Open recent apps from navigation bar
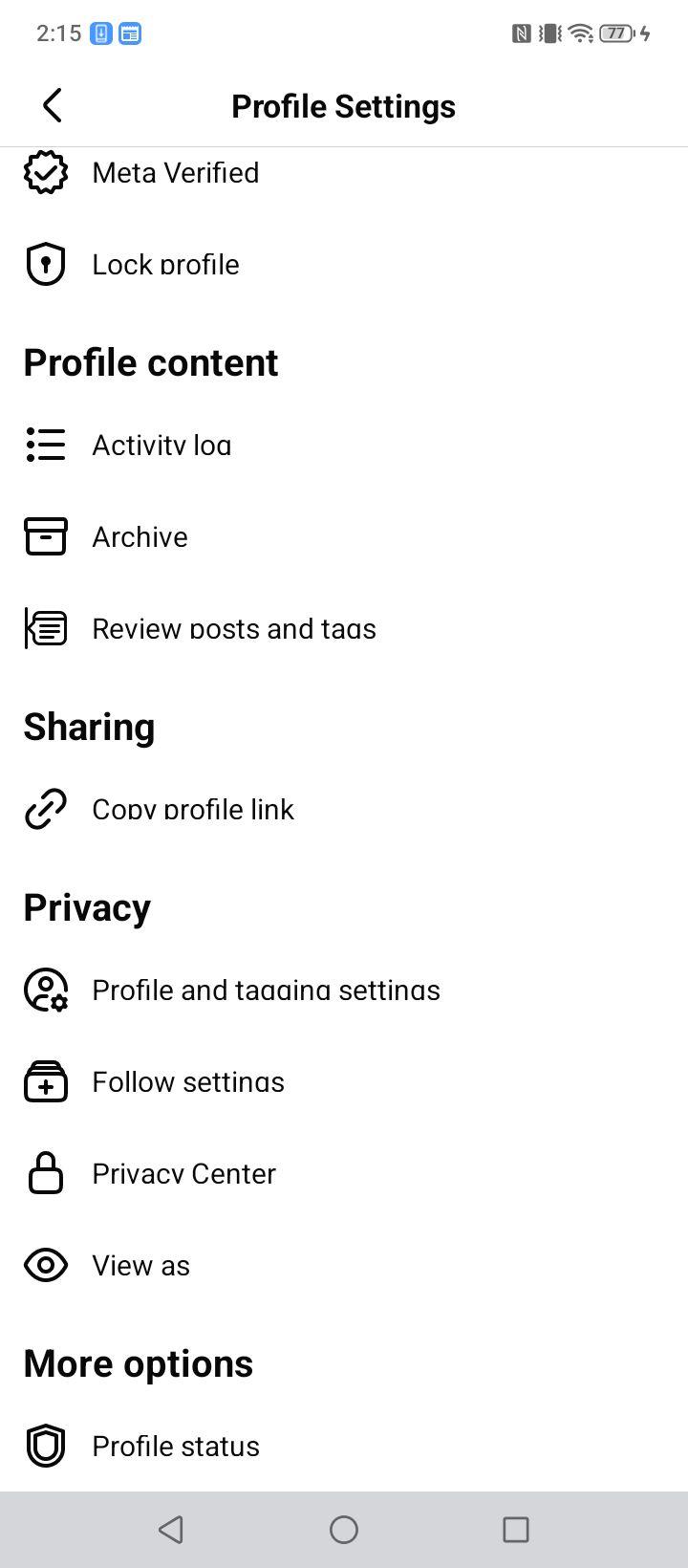Screen dimensions: 688x1568 [516, 1530]
